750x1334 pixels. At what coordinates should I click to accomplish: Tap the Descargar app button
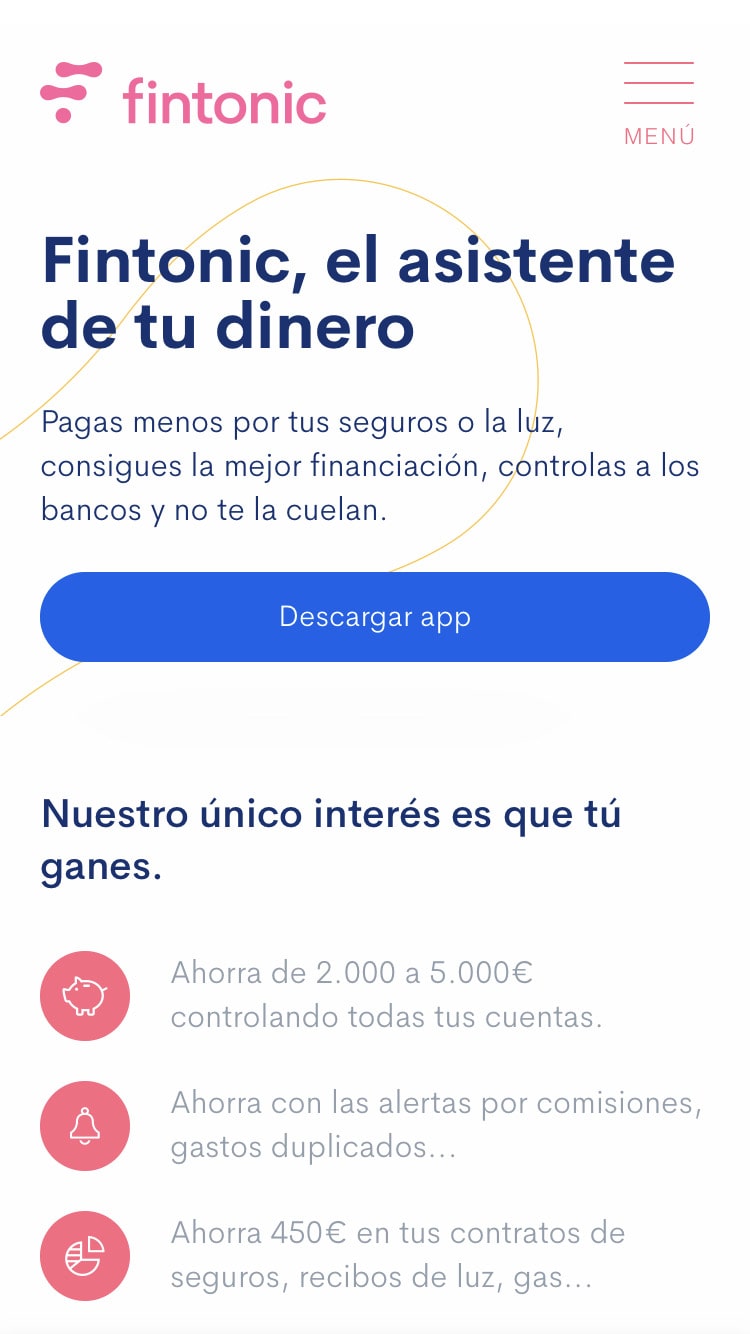(x=375, y=617)
